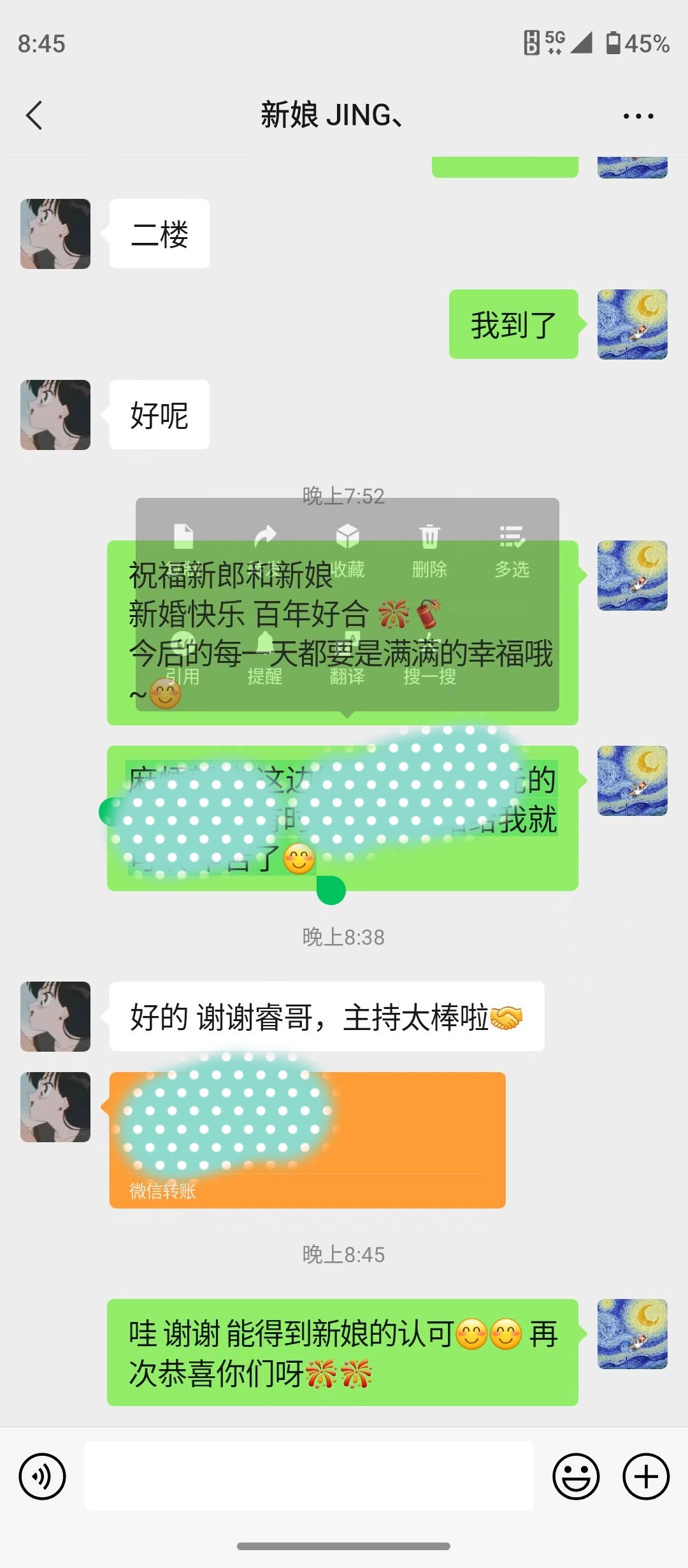688x1568 pixels.
Task: Go back from the 新娘 JING chat
Action: pyautogui.click(x=34, y=115)
